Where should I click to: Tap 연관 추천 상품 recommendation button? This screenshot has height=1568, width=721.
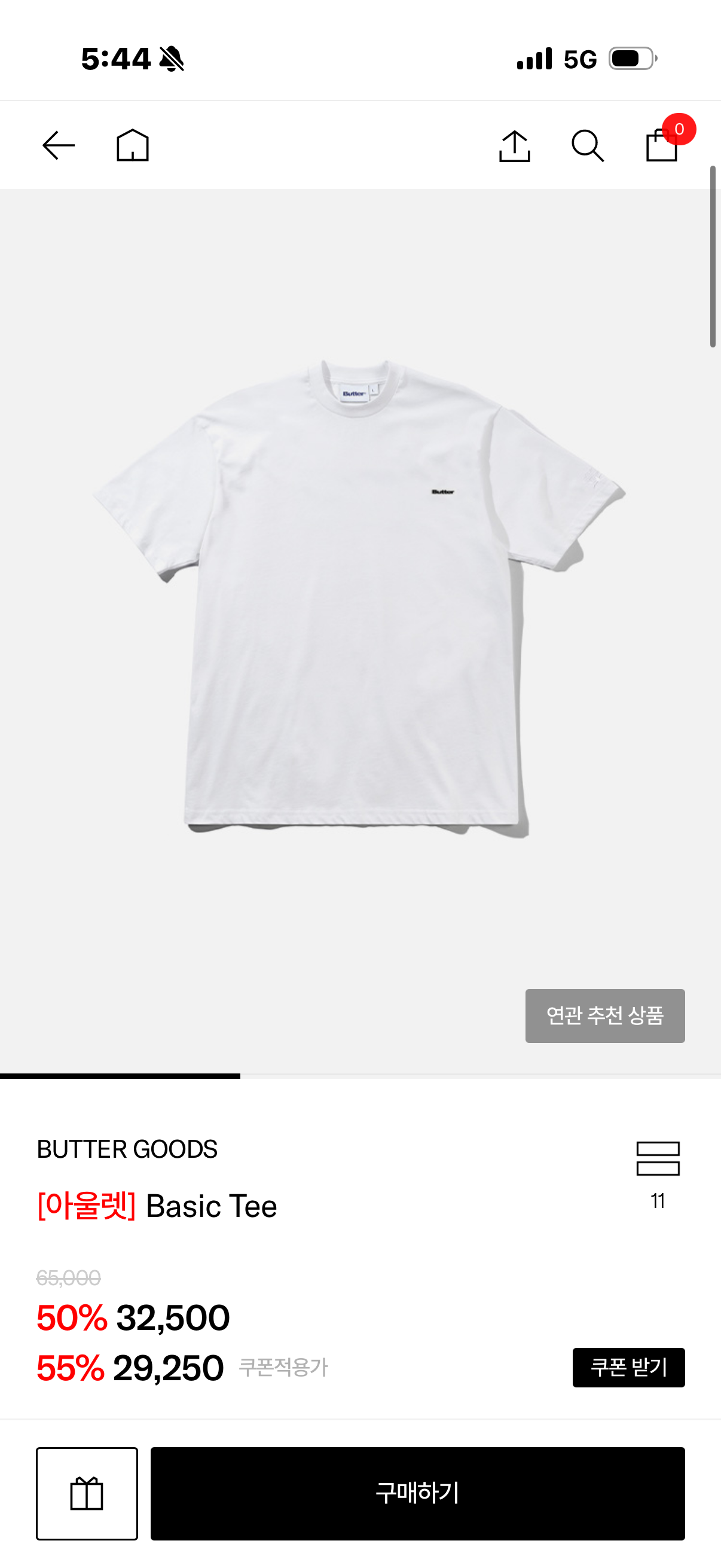tap(605, 1017)
